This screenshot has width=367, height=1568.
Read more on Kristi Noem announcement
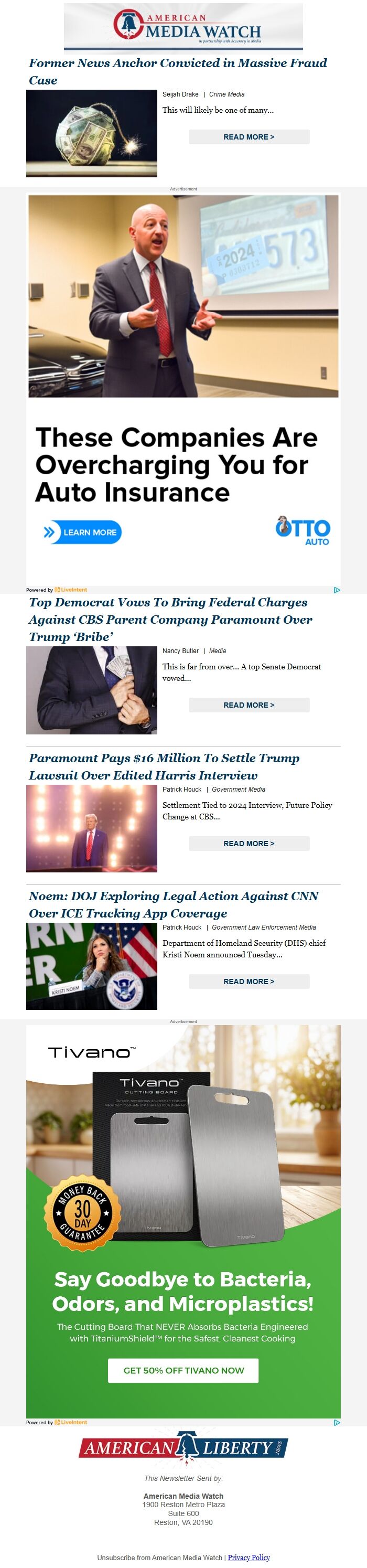tap(249, 981)
